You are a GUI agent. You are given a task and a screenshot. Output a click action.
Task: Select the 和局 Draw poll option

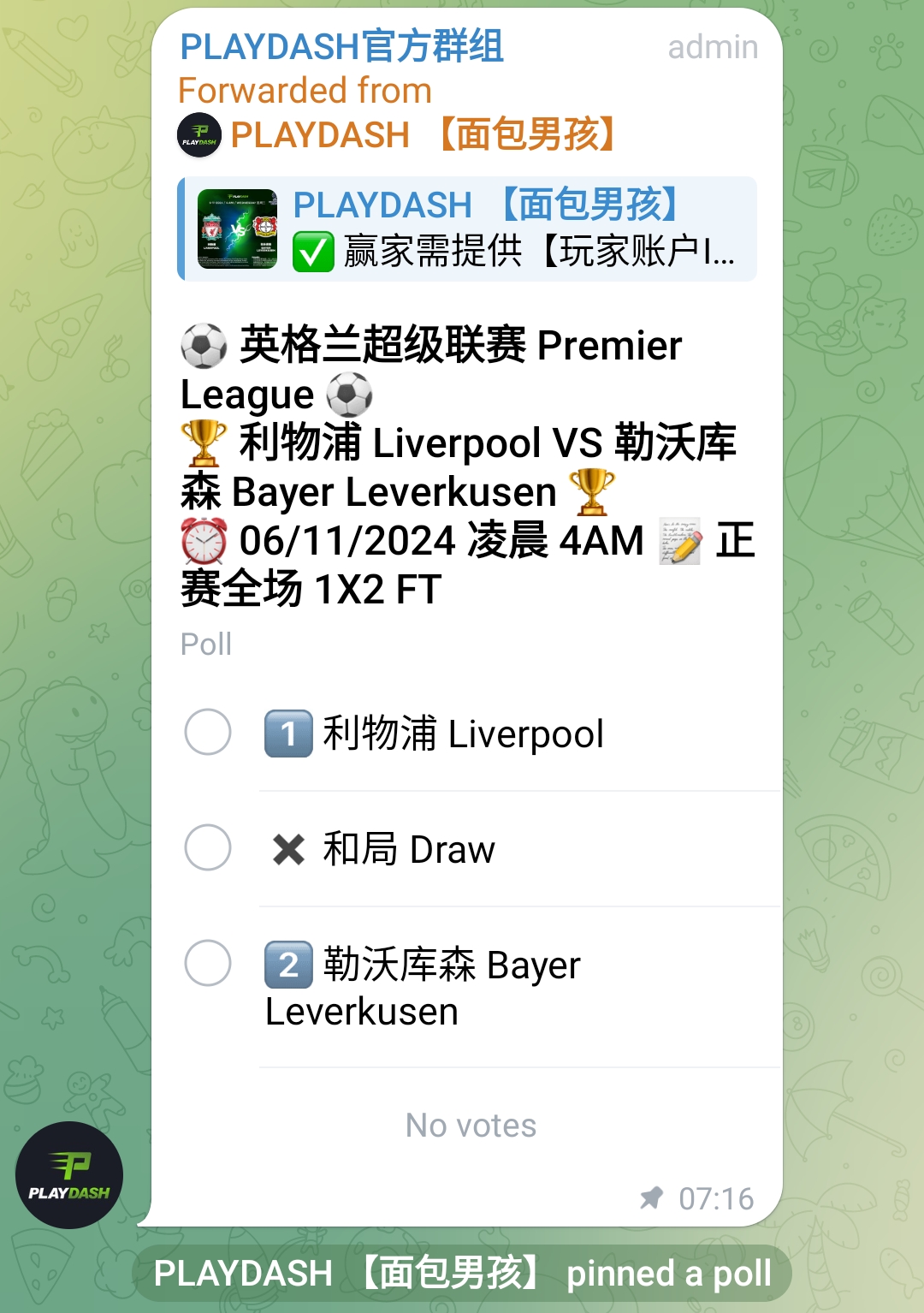pyautogui.click(x=208, y=848)
